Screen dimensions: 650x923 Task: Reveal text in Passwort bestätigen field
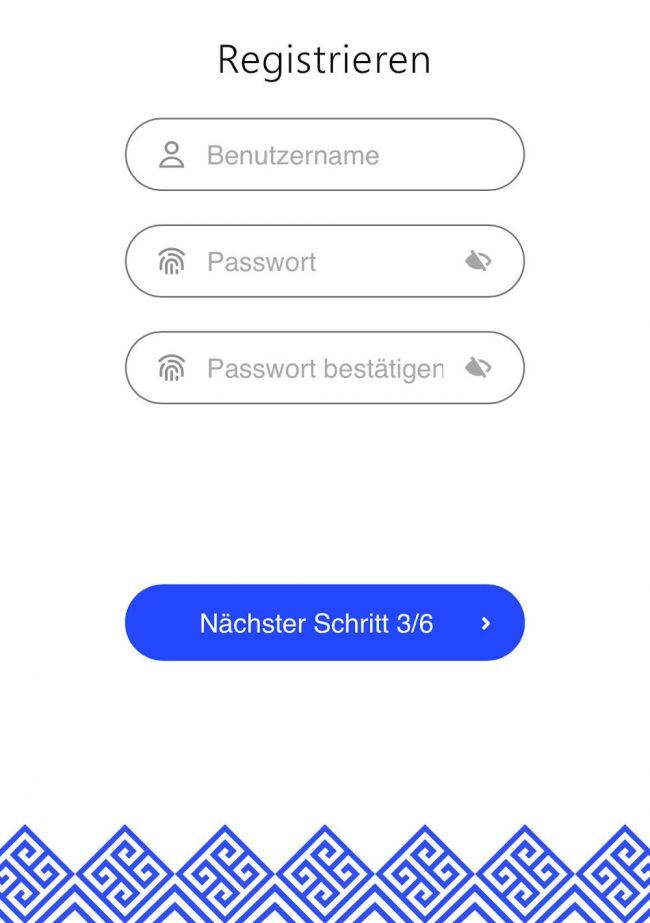click(478, 368)
